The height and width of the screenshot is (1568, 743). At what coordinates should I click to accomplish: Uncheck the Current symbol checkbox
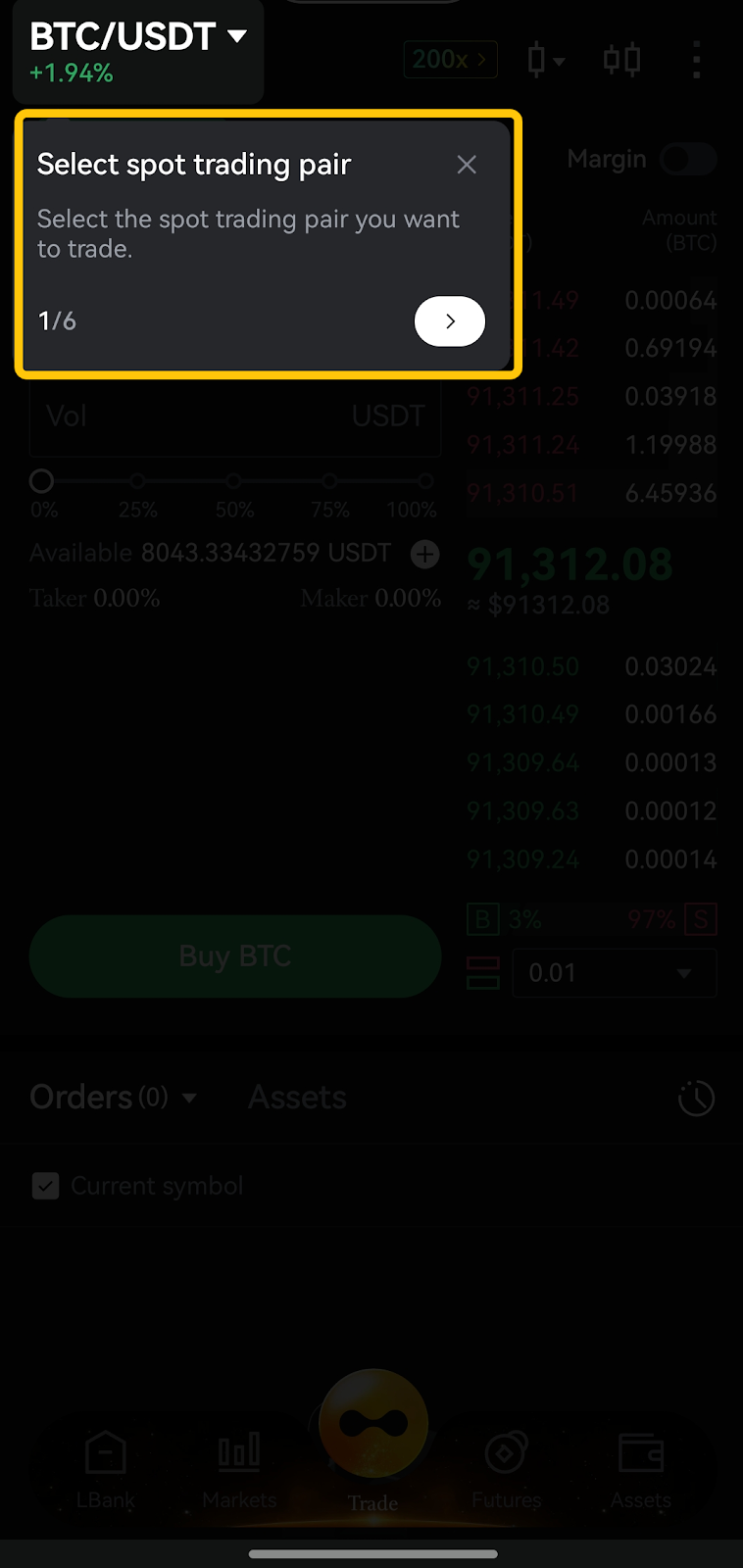[46, 1186]
